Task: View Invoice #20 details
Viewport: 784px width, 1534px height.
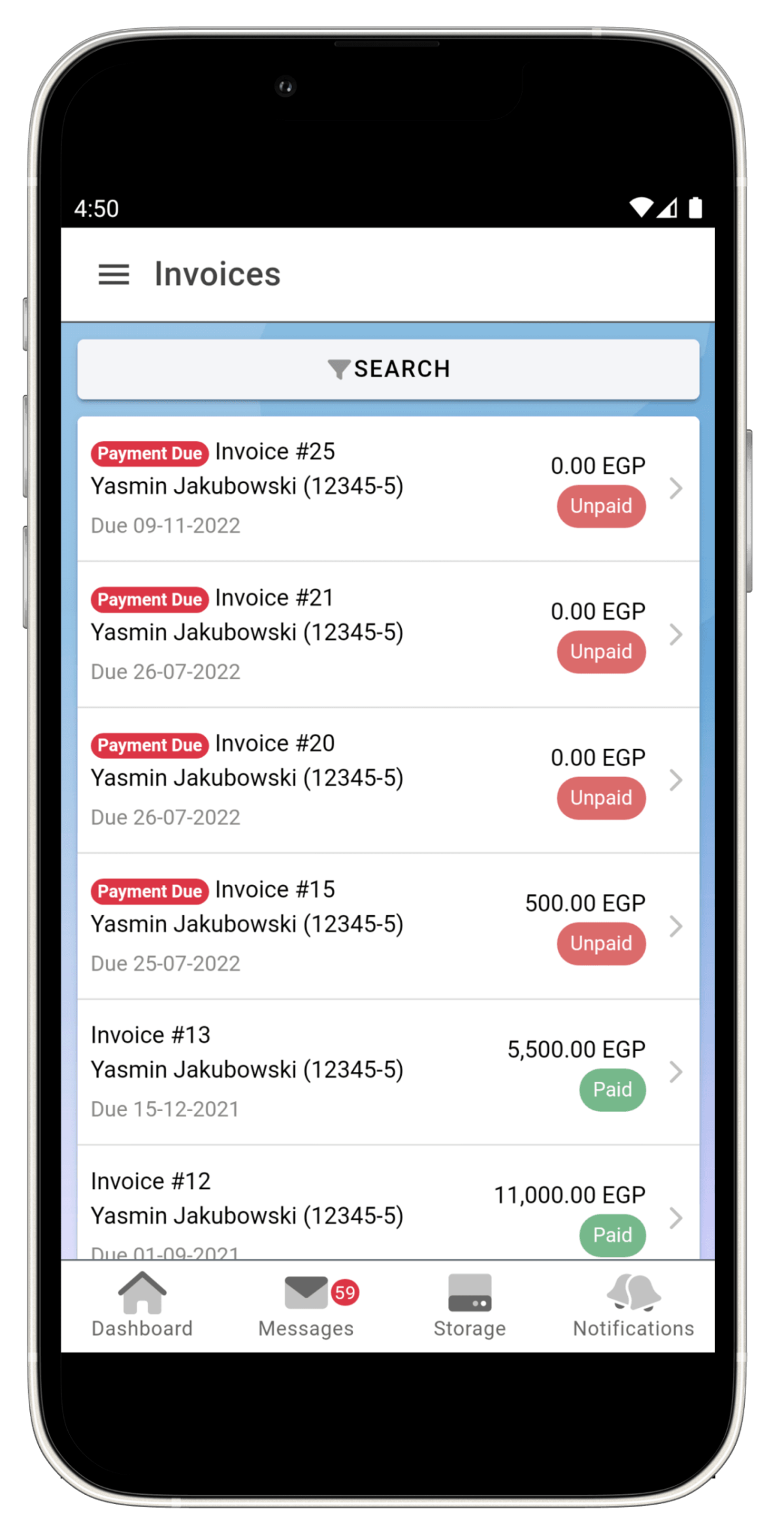Action: pos(388,780)
